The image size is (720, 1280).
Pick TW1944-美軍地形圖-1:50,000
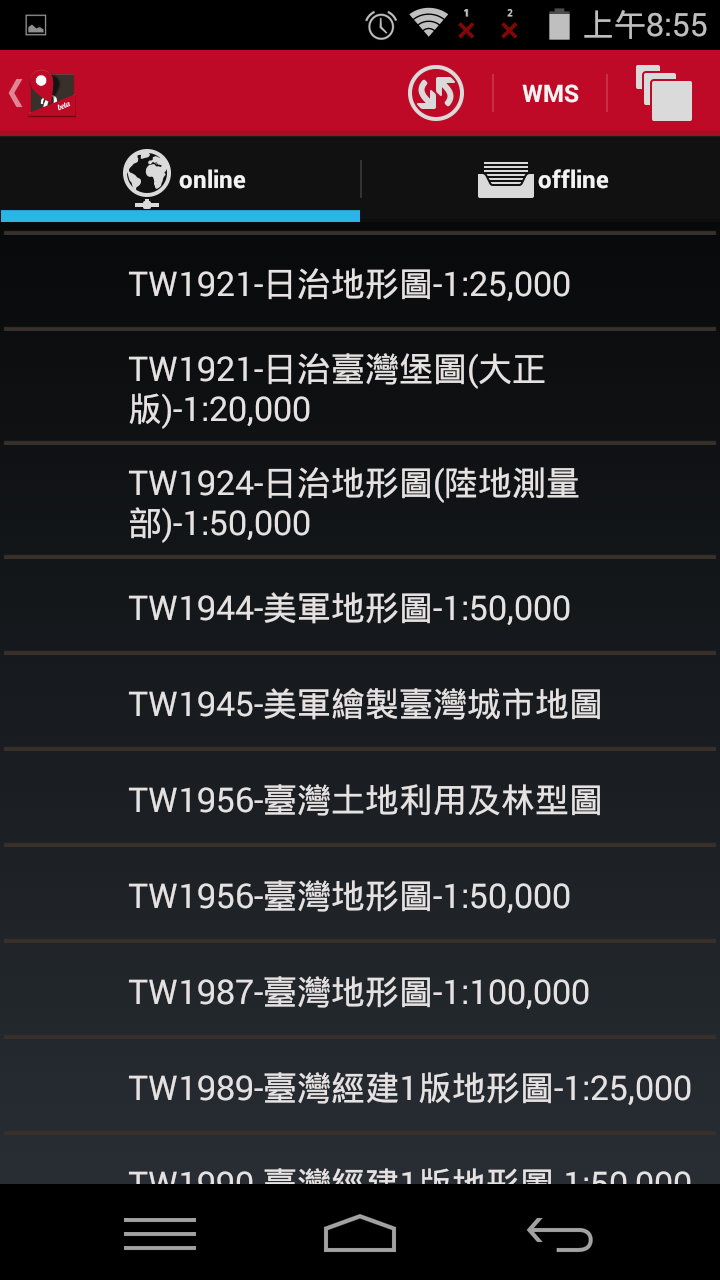coord(360,608)
